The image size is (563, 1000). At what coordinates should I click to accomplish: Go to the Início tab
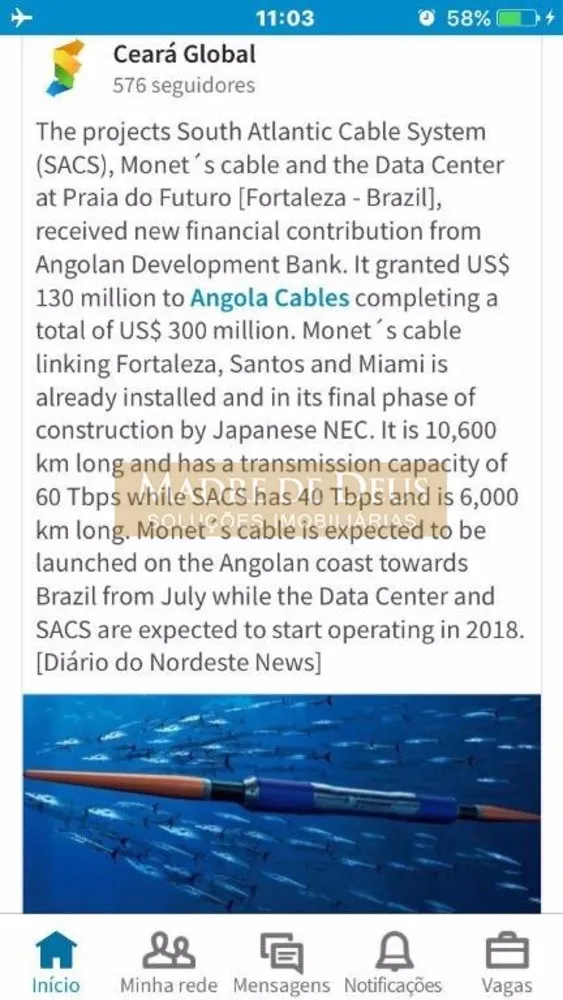click(x=57, y=962)
